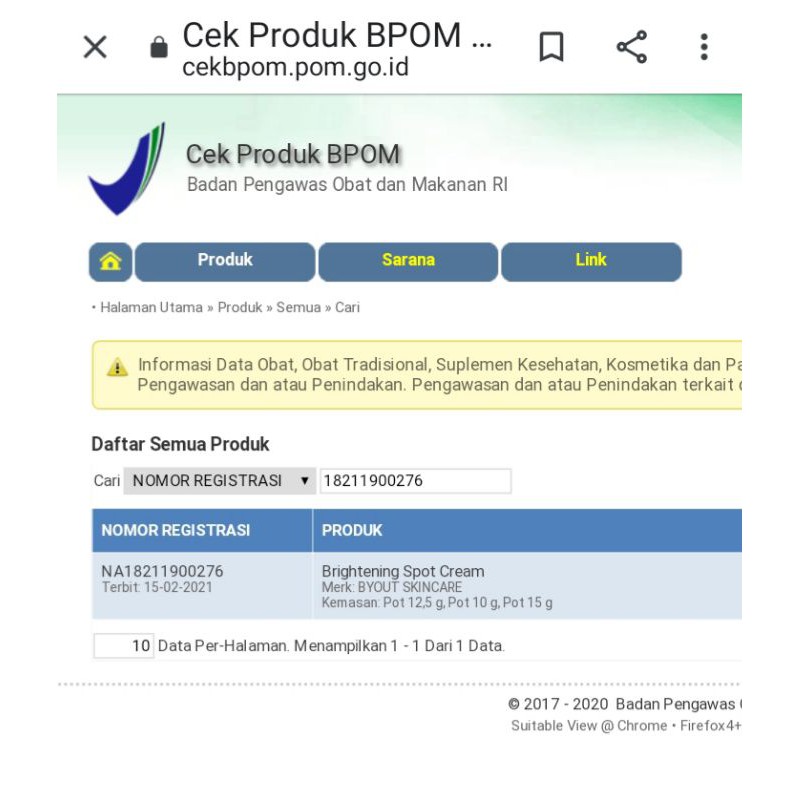Edit the registration number search field
Viewport: 800px width, 800px height.
tap(415, 481)
